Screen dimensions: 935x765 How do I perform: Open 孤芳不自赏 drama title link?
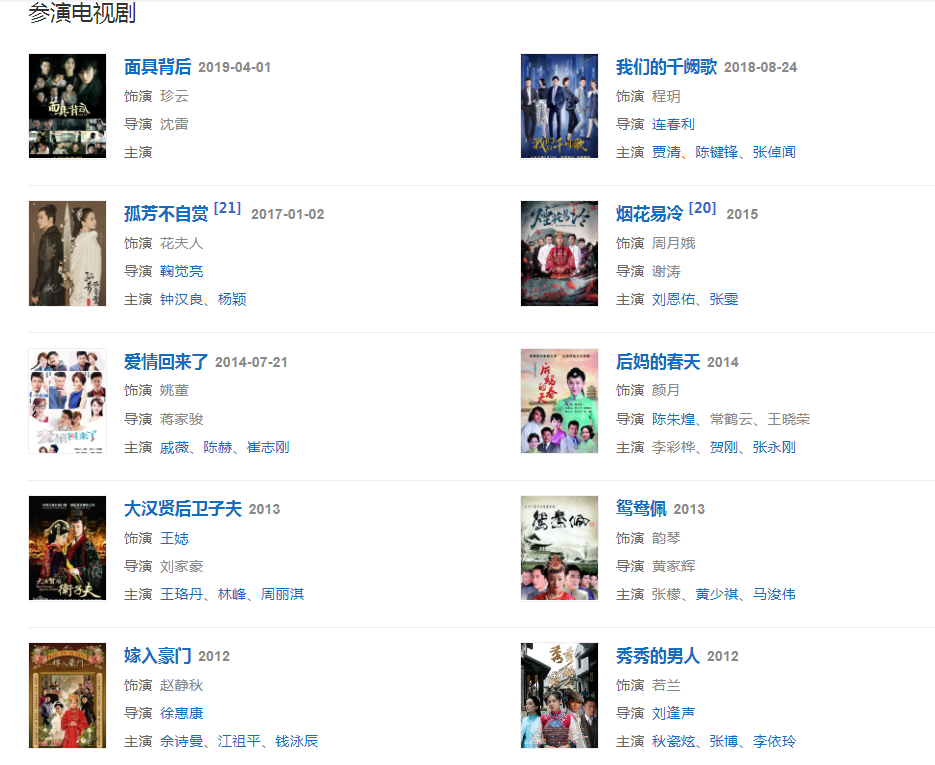tap(166, 214)
